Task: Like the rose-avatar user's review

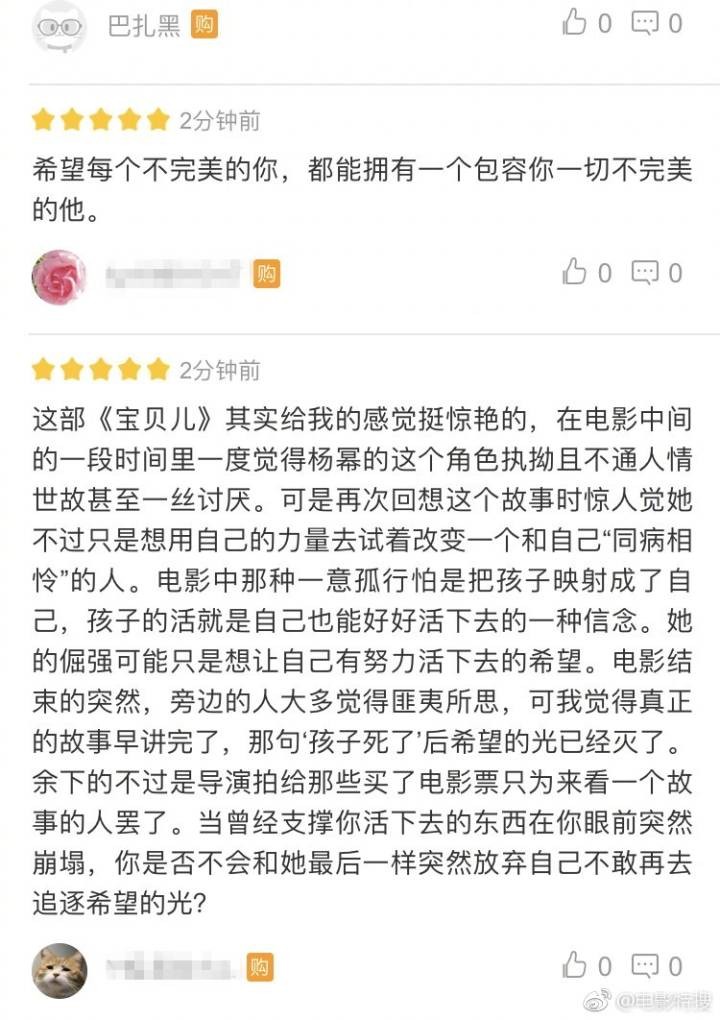Action: point(575,272)
